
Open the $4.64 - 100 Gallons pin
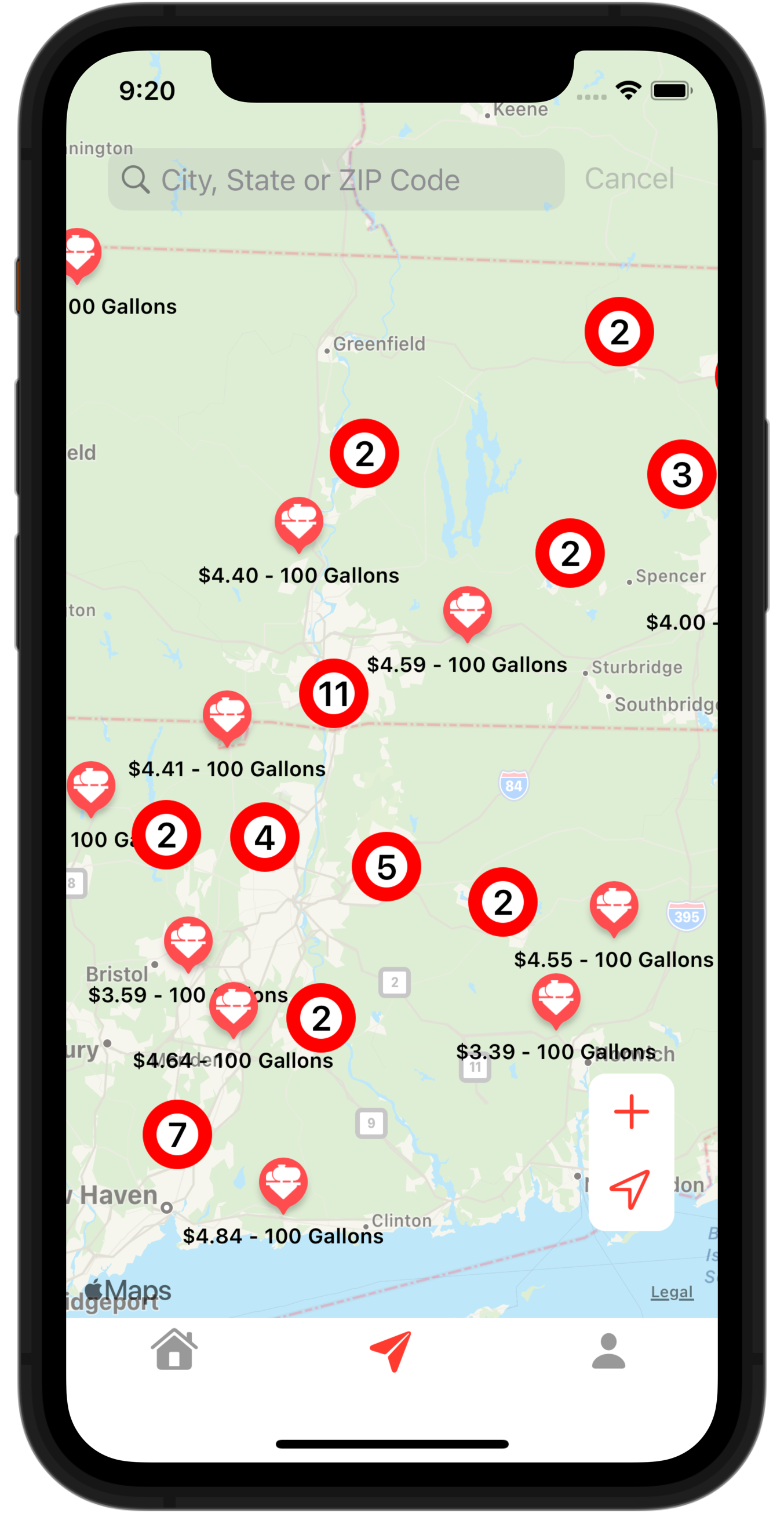234,1007
